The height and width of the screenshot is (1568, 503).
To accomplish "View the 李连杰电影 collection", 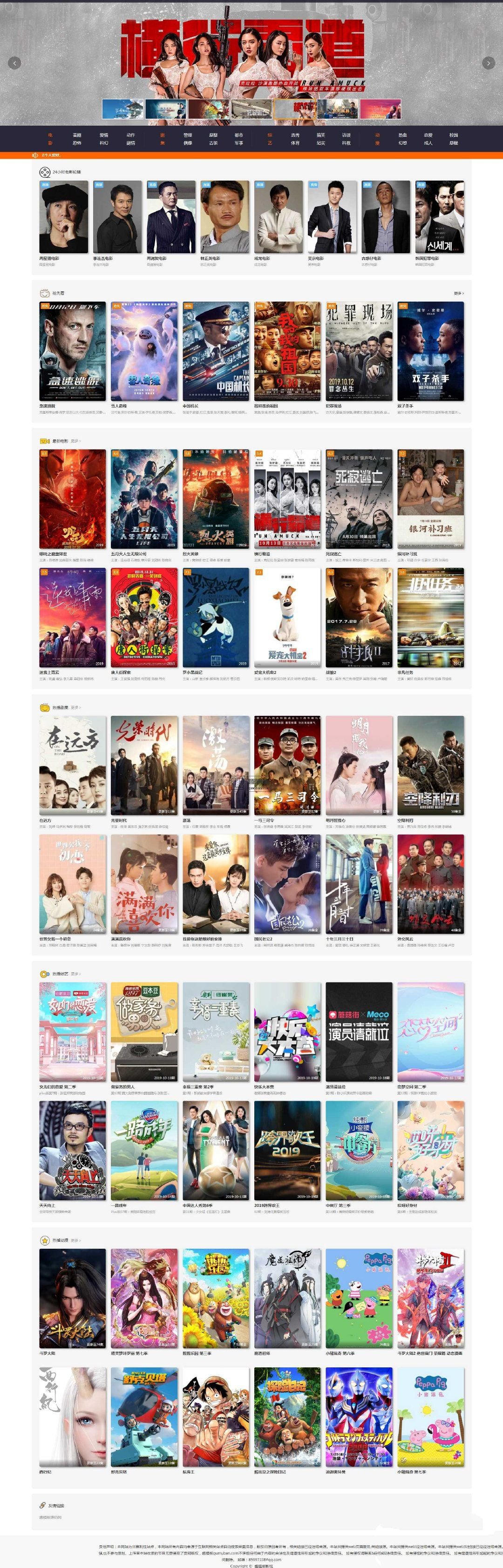I will (x=117, y=217).
